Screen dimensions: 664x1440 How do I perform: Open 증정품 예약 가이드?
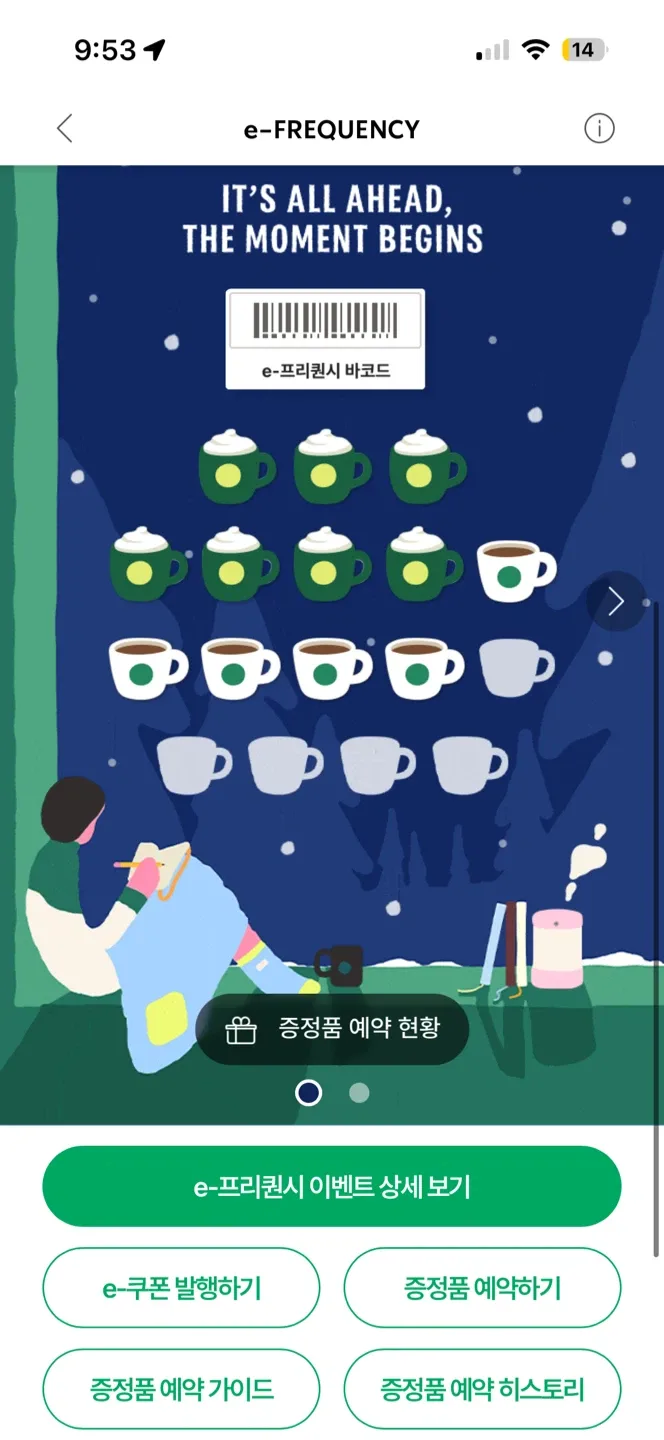click(x=181, y=1389)
